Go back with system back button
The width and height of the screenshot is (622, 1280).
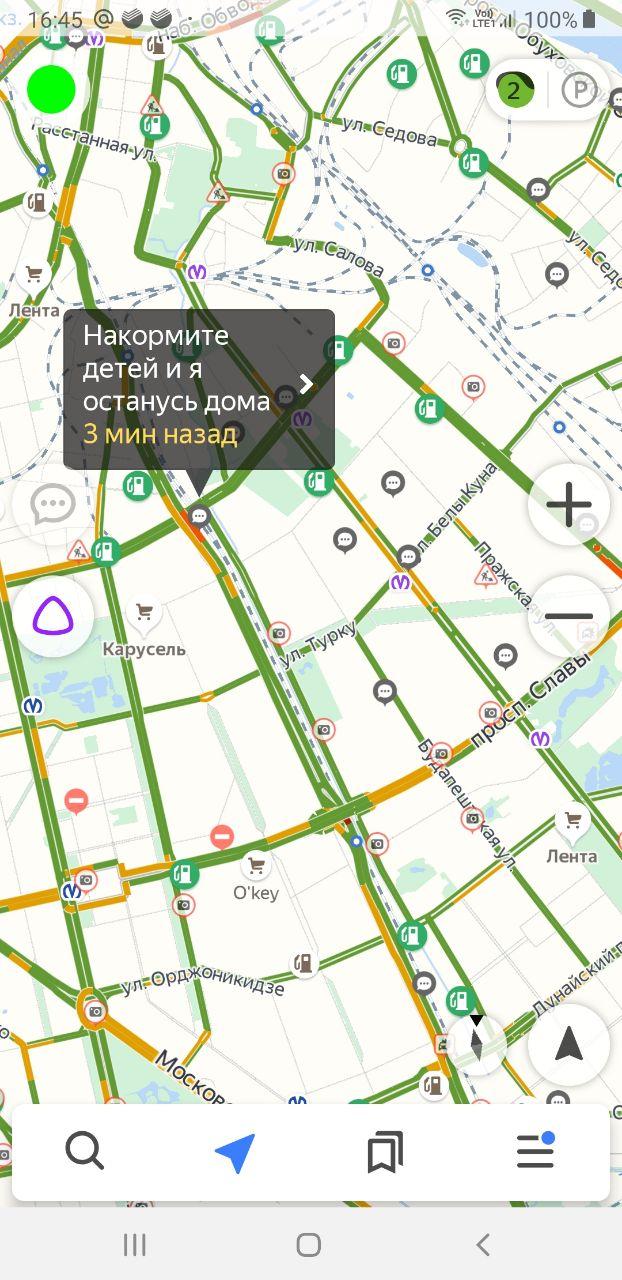483,1244
